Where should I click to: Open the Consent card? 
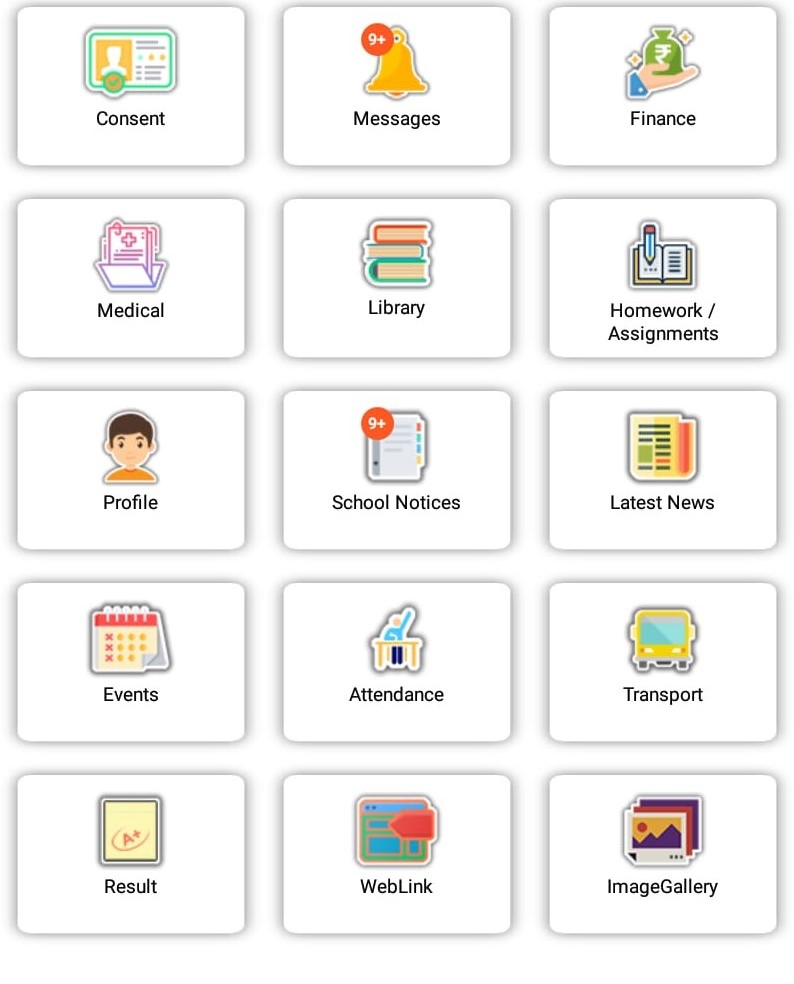coord(131,86)
